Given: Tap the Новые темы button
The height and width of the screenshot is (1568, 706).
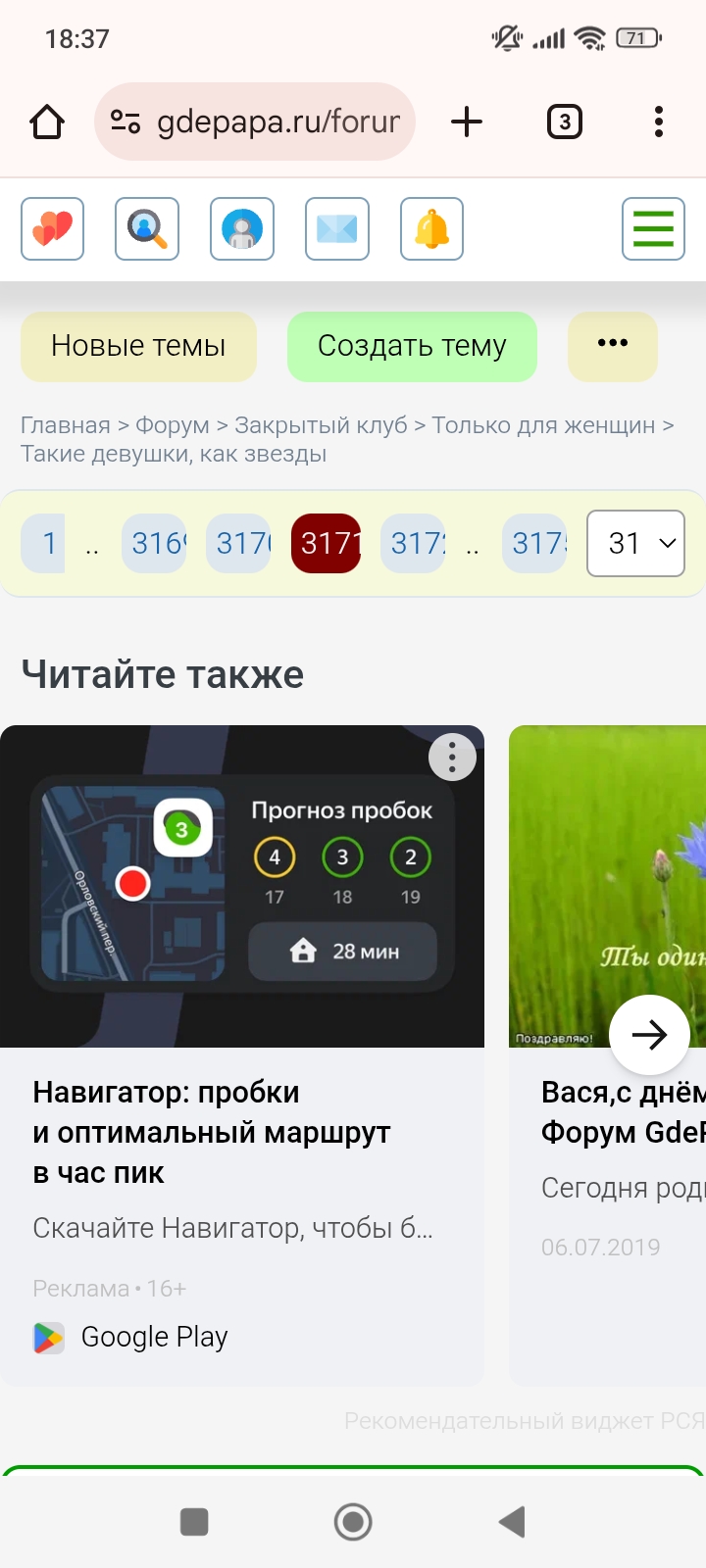Looking at the screenshot, I should point(138,346).
